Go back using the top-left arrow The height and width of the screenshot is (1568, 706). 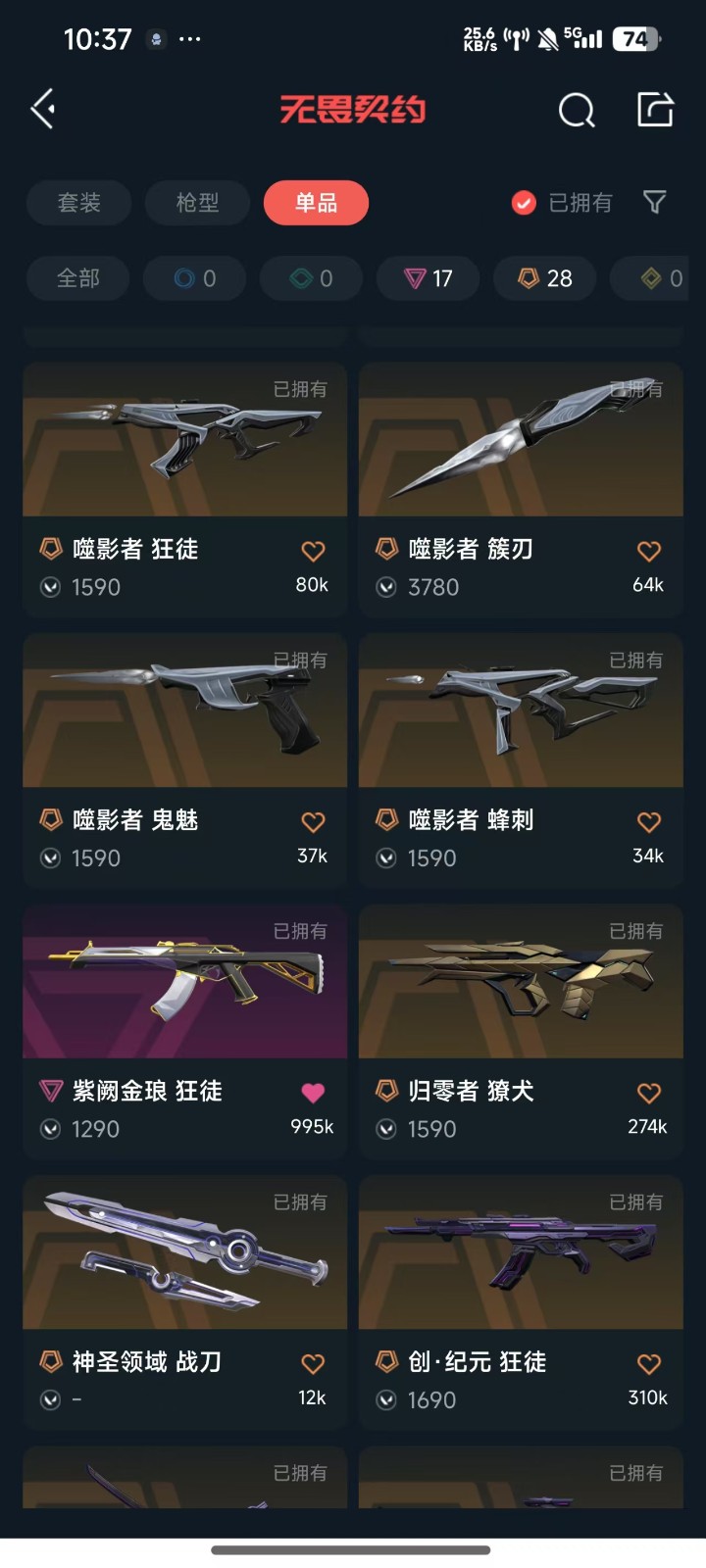pos(43,109)
